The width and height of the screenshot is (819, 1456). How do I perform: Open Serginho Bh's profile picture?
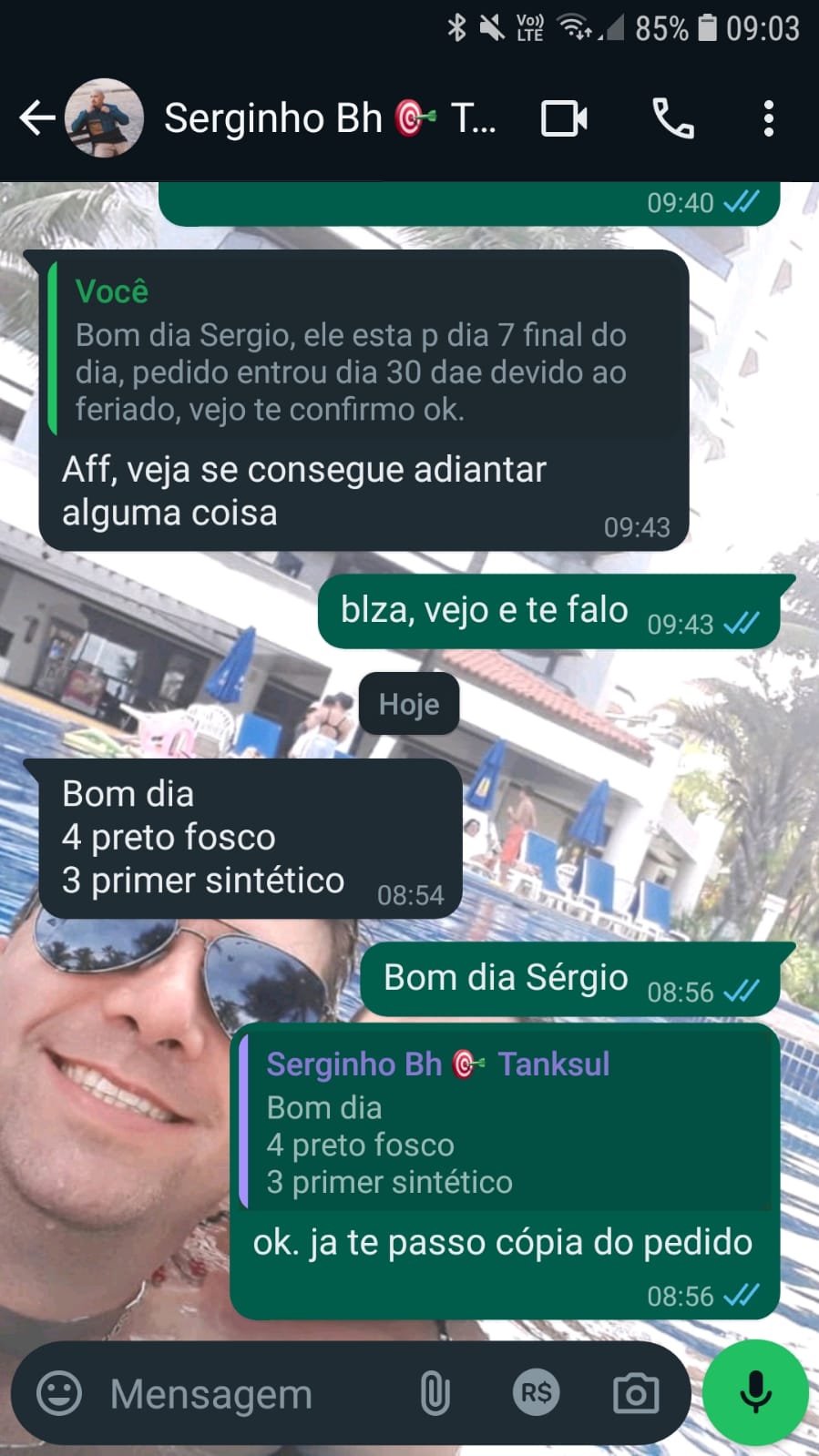(104, 118)
